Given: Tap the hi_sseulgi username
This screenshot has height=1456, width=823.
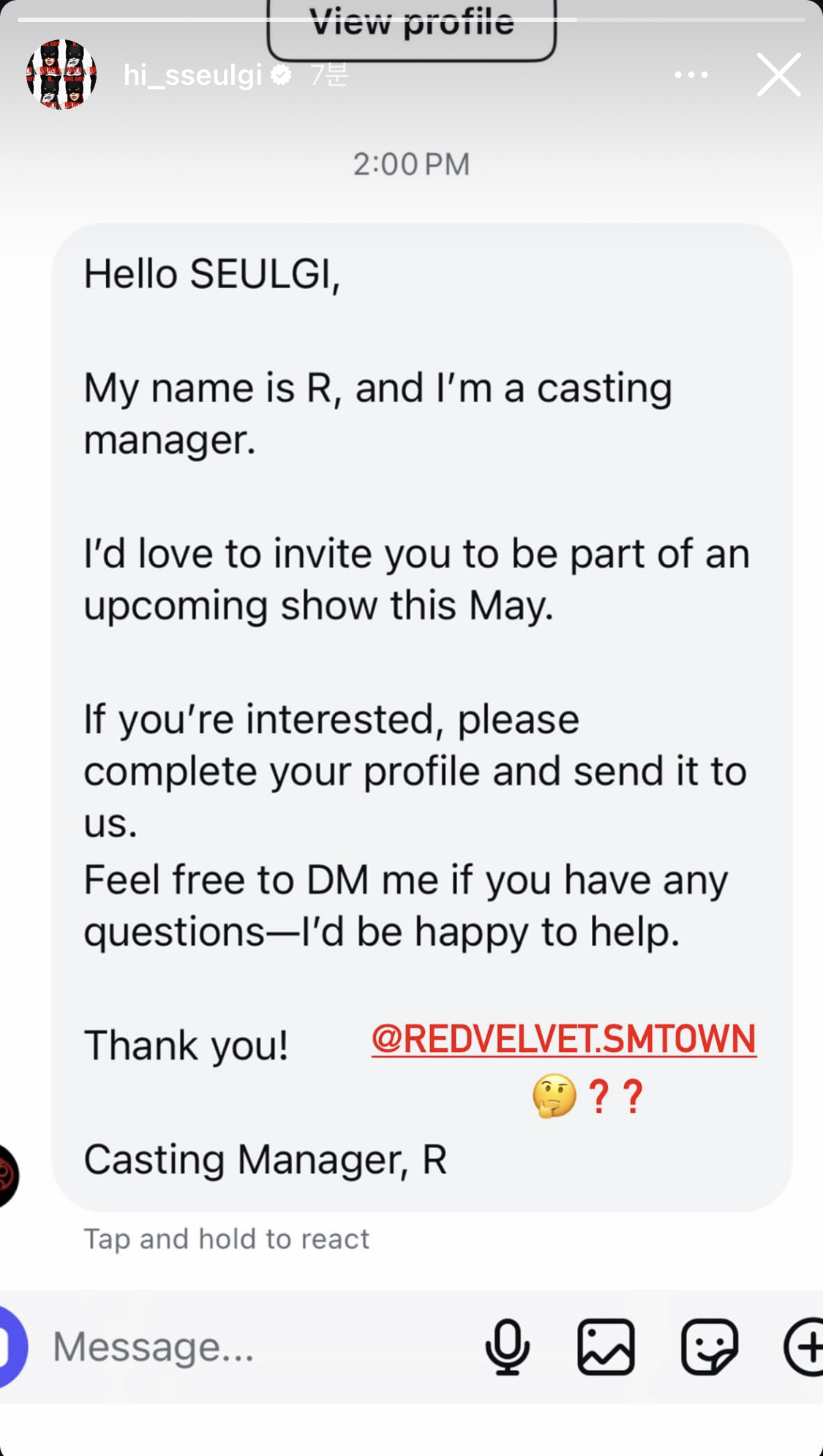Looking at the screenshot, I should (192, 75).
